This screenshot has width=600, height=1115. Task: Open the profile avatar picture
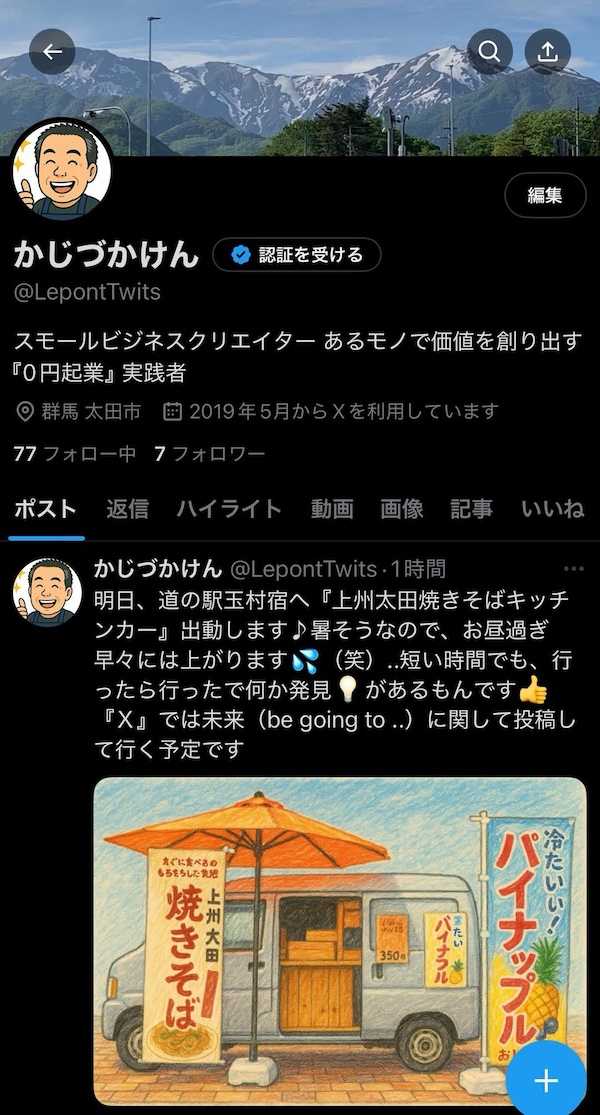[61, 170]
